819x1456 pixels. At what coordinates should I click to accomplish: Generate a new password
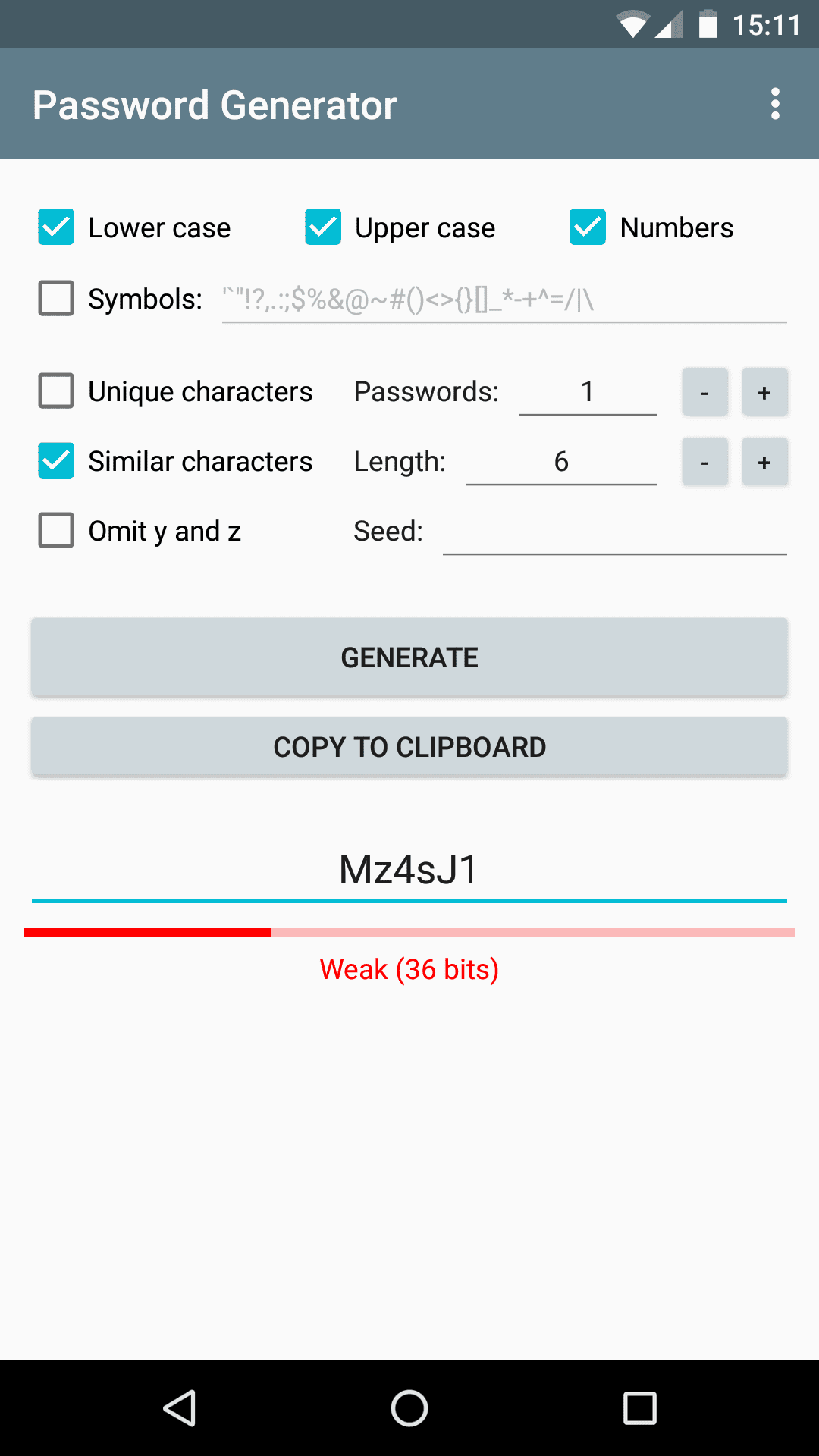[x=409, y=657]
